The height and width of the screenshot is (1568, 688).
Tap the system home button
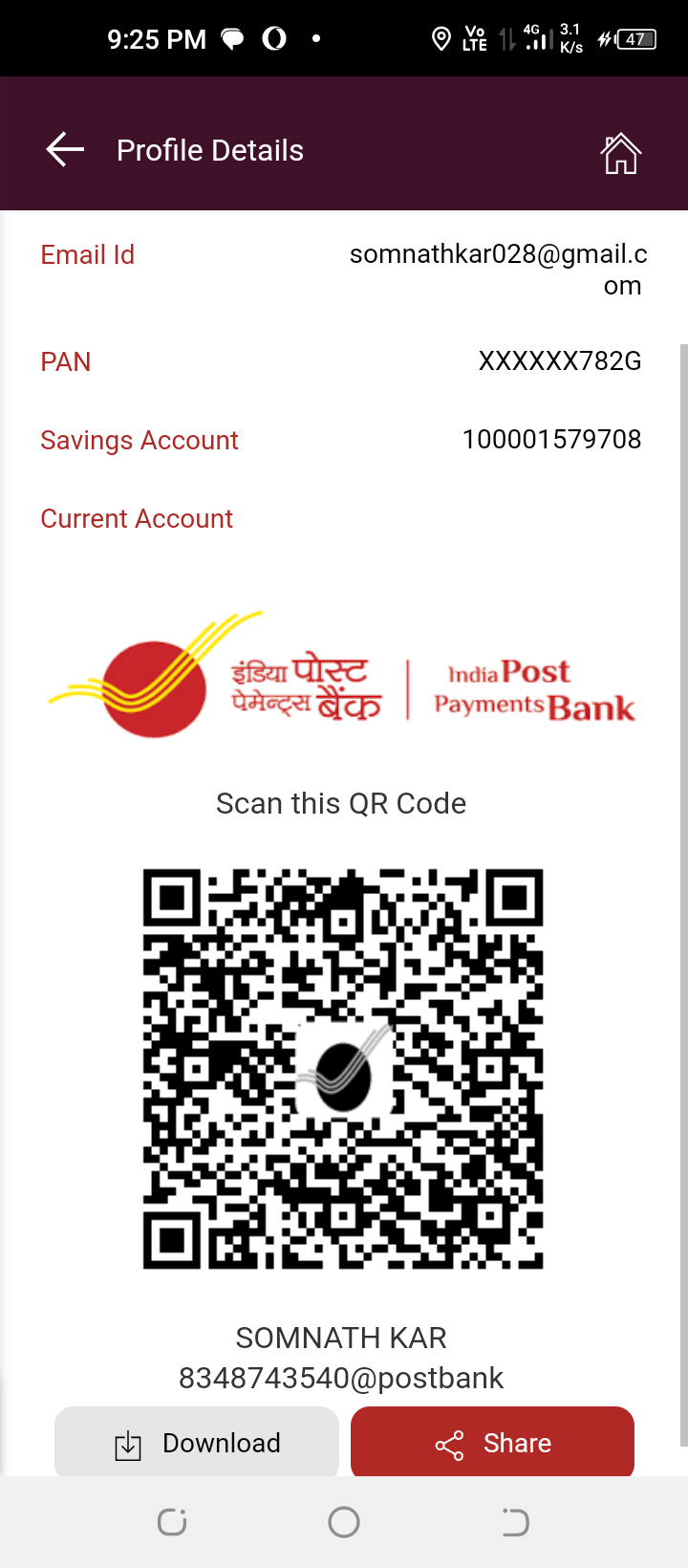point(344,1522)
